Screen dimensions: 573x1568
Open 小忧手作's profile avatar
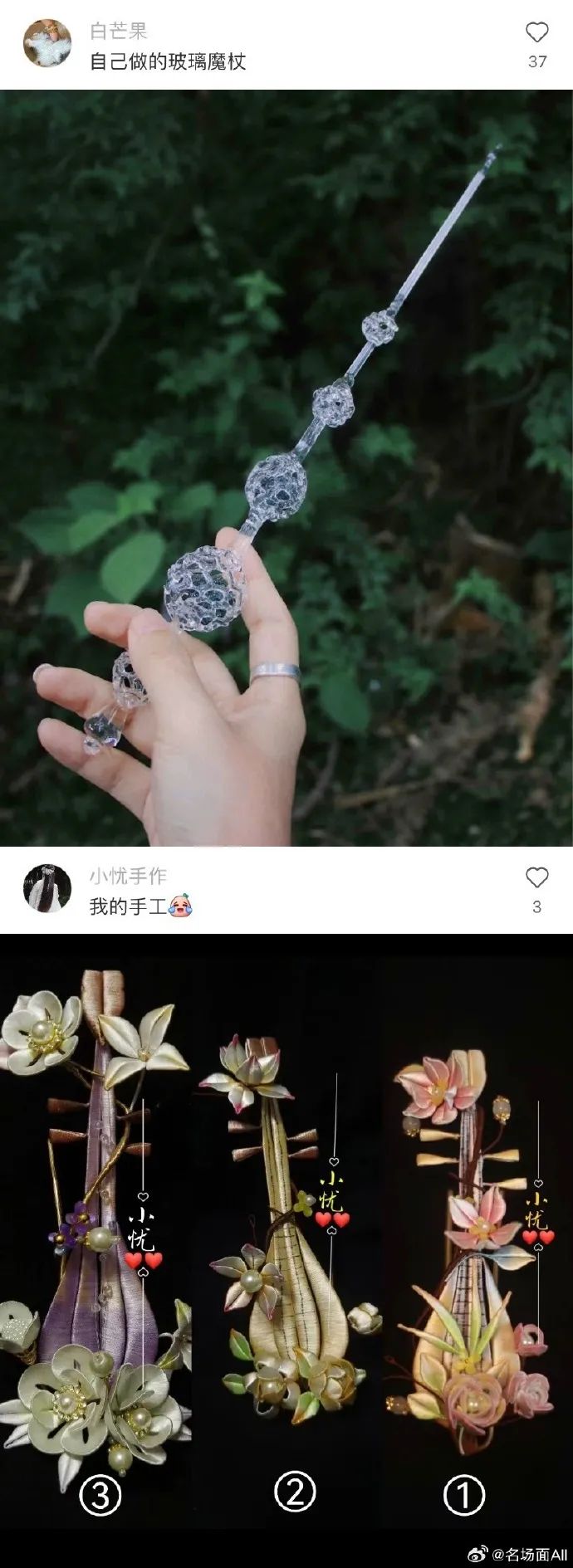point(47,887)
